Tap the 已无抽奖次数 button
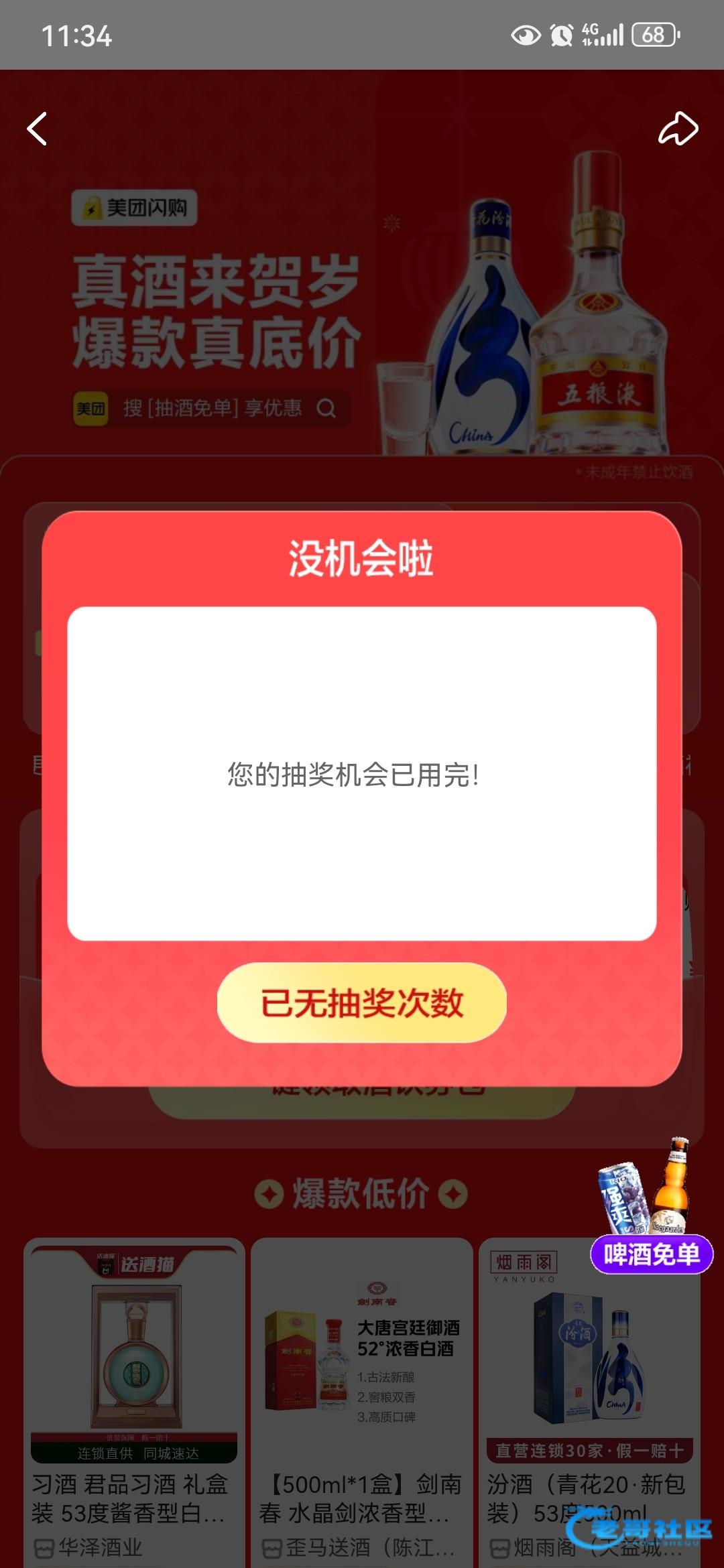724x1568 pixels. pyautogui.click(x=361, y=1002)
